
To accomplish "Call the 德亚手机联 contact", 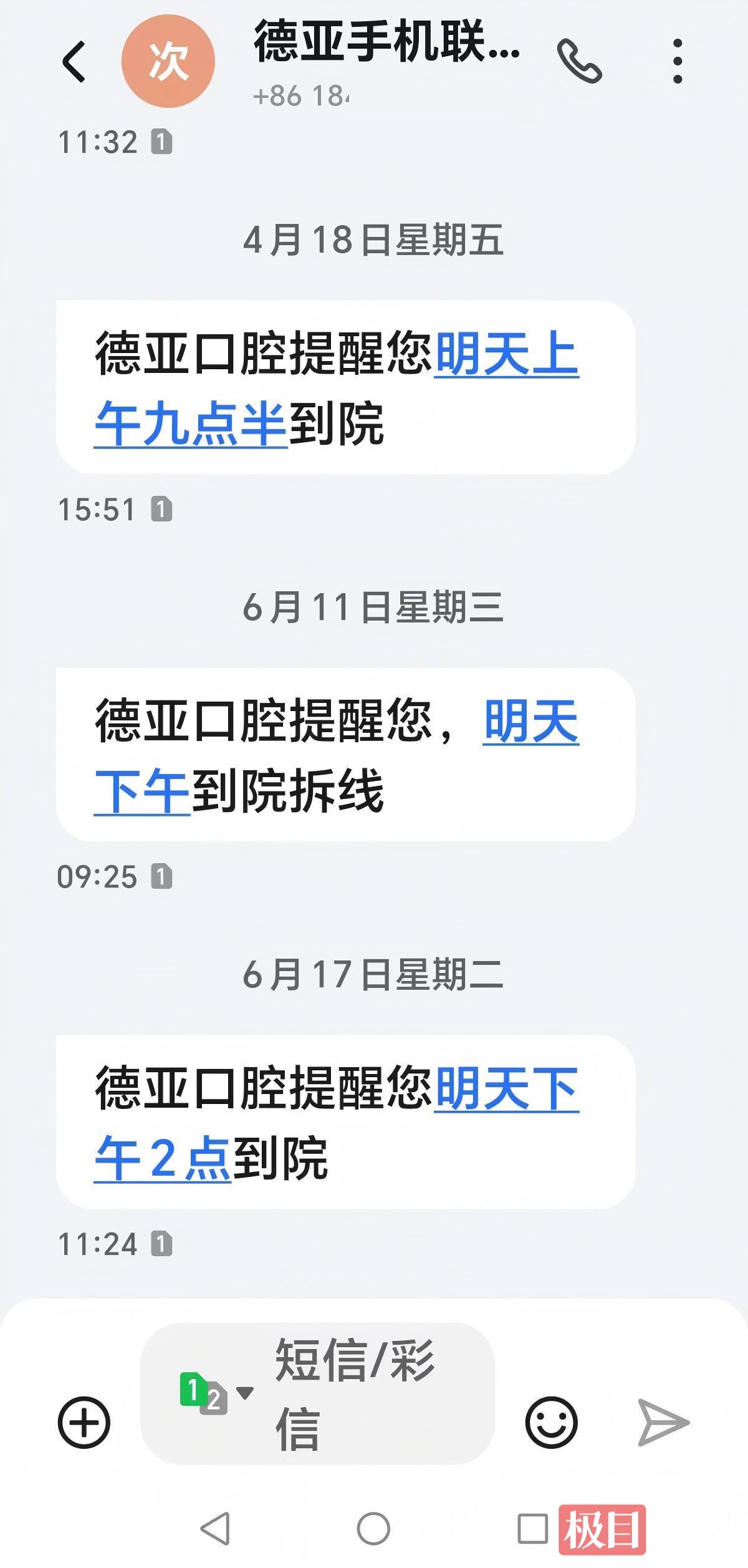I will [579, 62].
